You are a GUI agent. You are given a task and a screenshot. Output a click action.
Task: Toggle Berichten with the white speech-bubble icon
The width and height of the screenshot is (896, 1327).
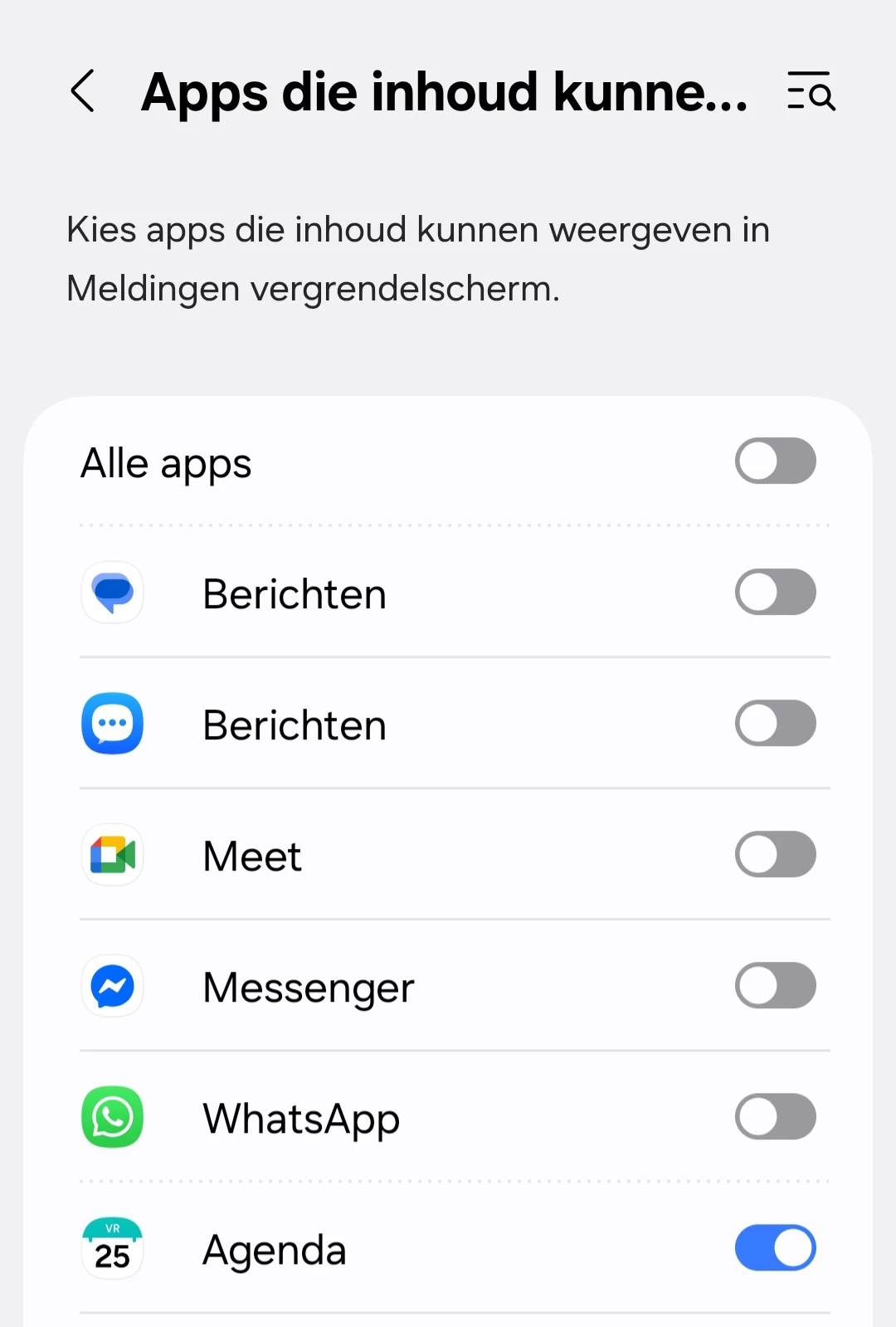[x=775, y=593]
